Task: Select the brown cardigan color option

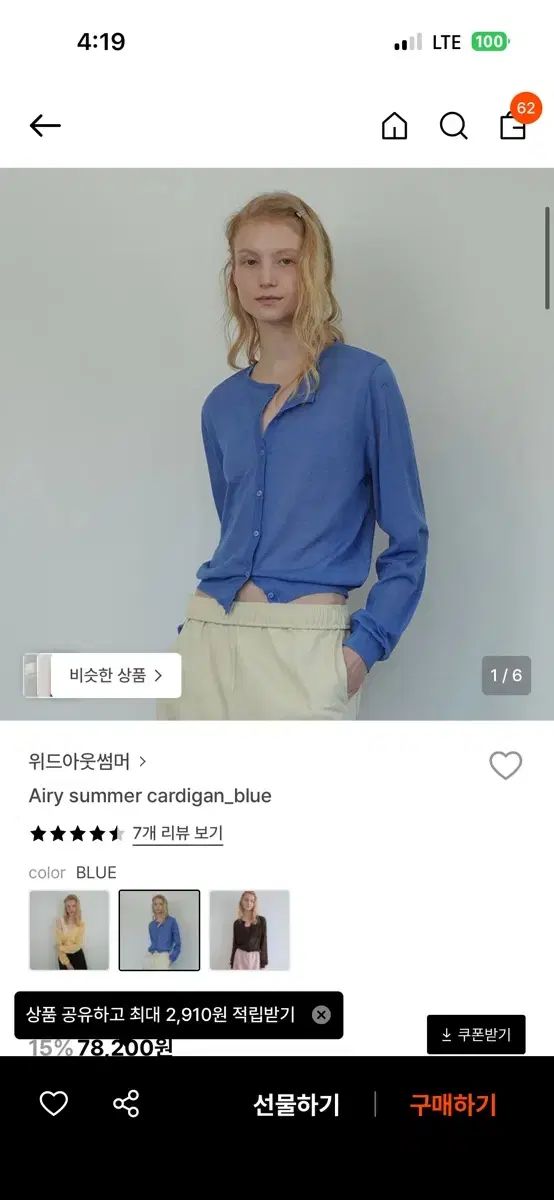Action: [x=249, y=930]
